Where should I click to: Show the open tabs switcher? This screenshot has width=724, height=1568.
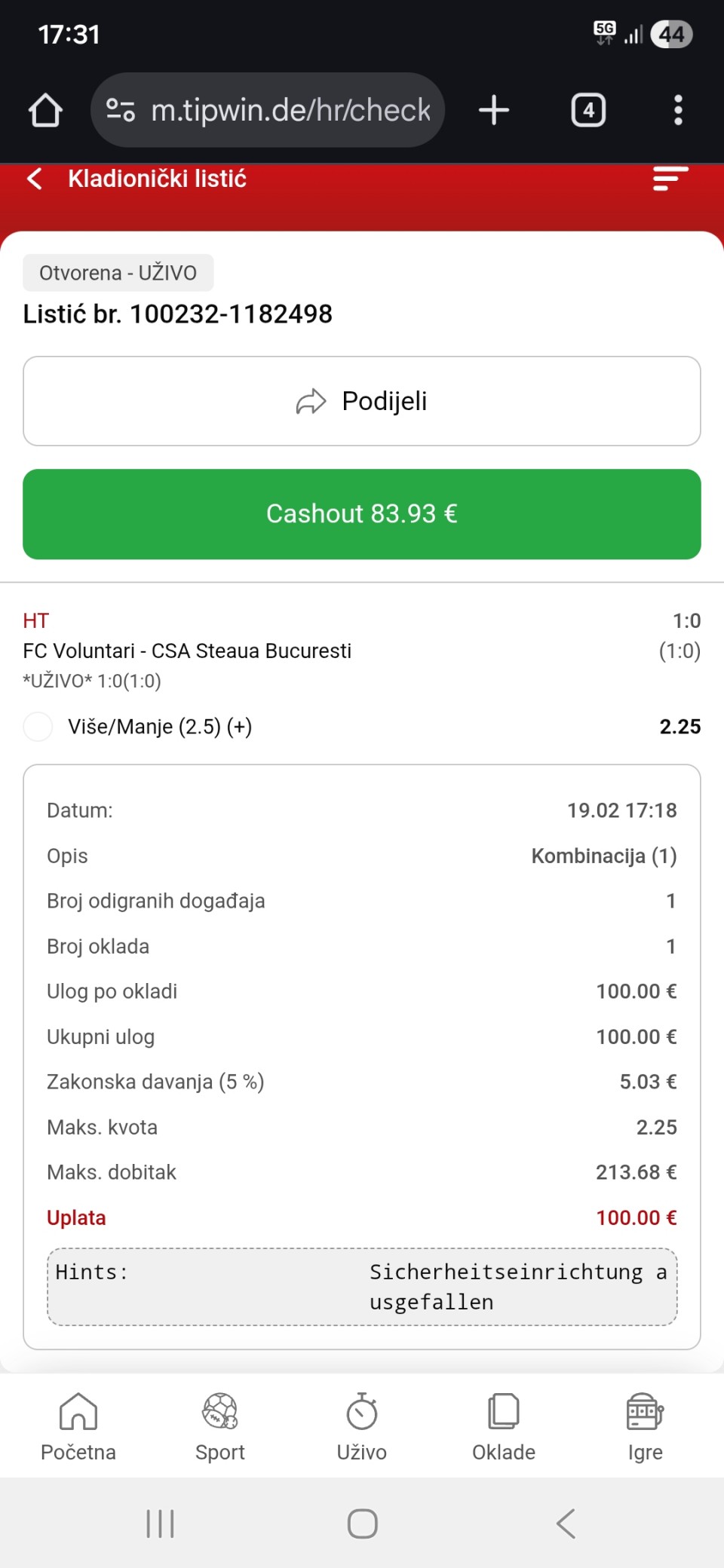tap(588, 110)
